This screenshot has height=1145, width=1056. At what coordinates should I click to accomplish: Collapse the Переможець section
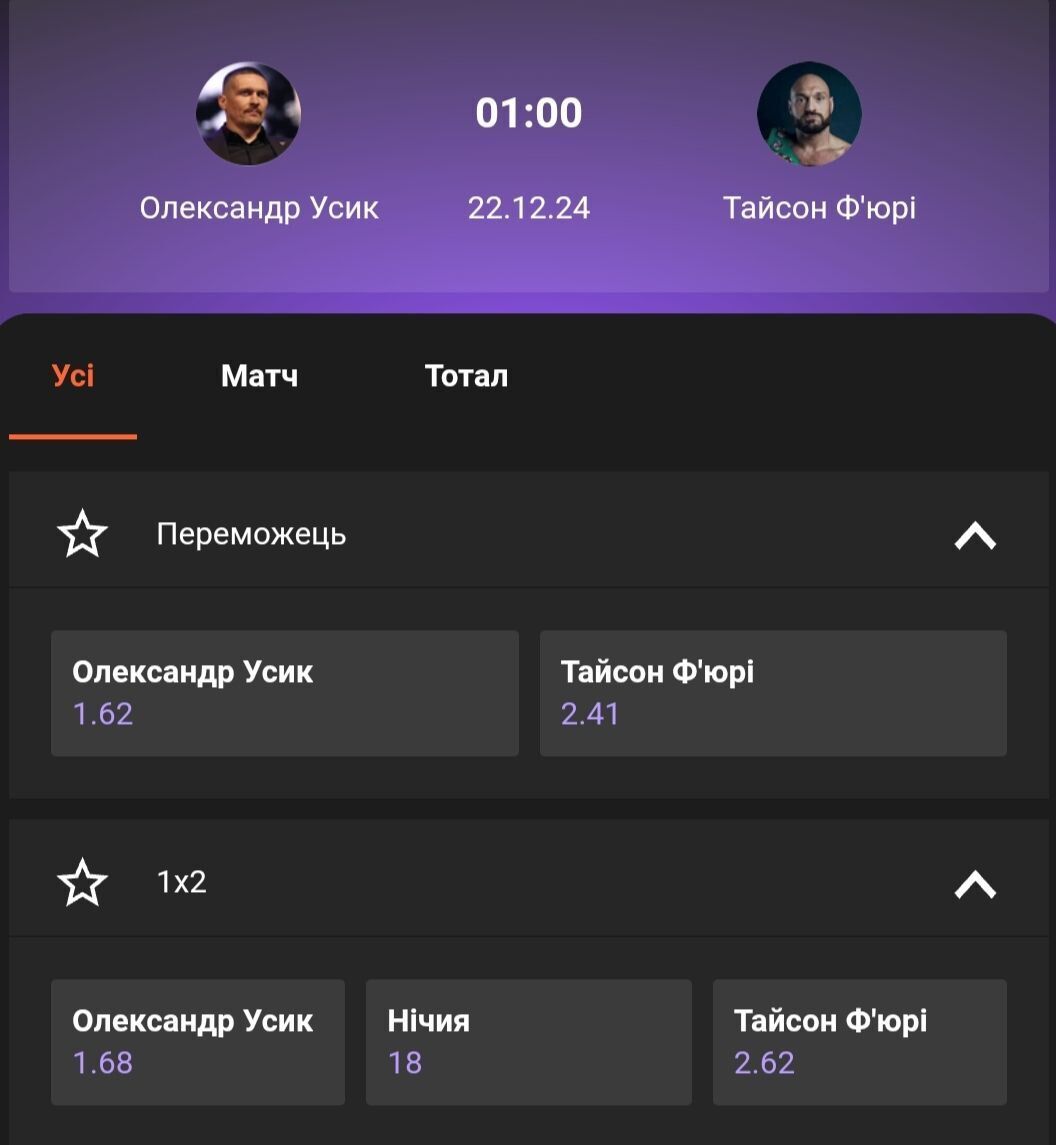coord(975,536)
